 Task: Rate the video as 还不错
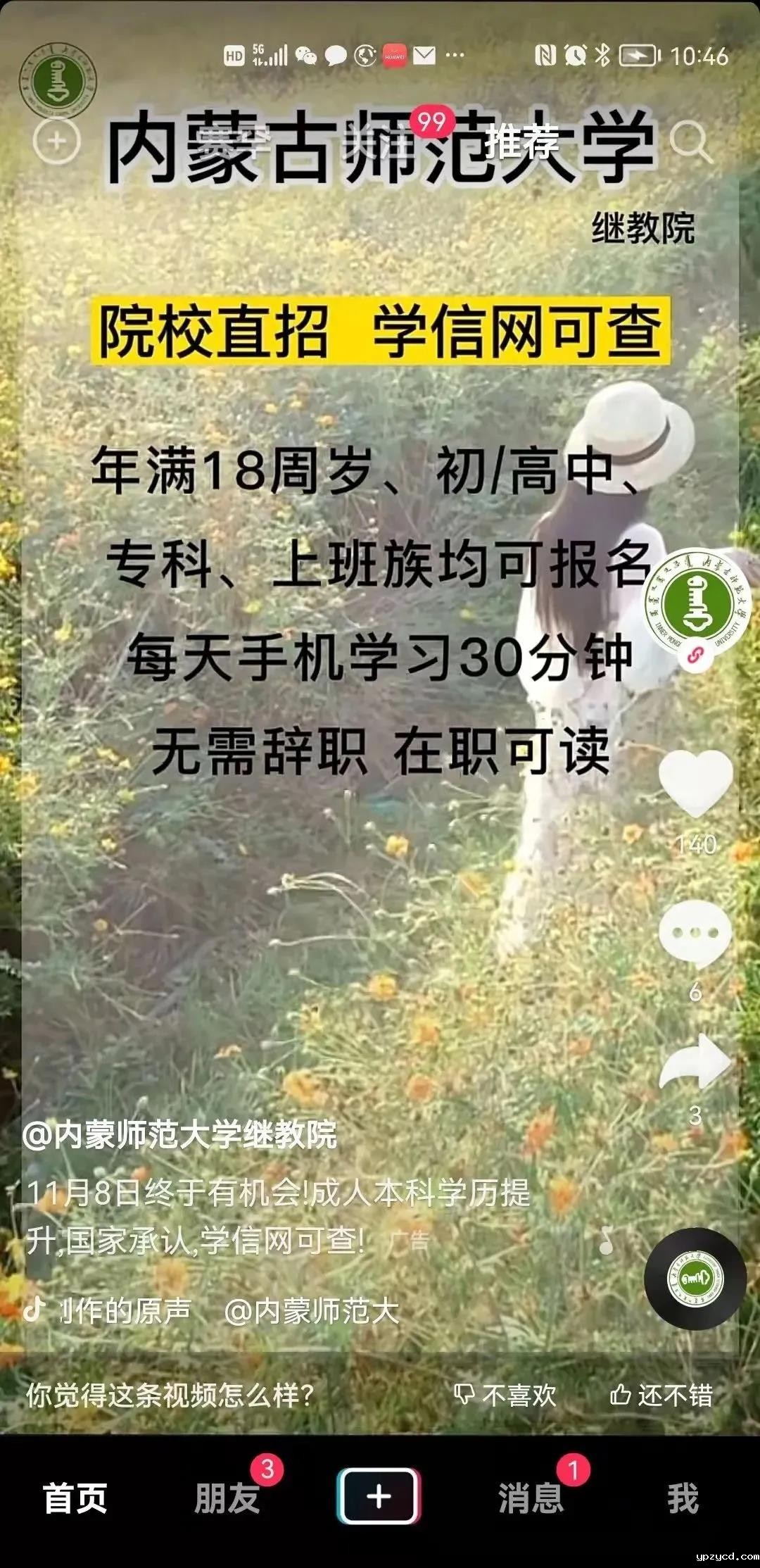(661, 1395)
